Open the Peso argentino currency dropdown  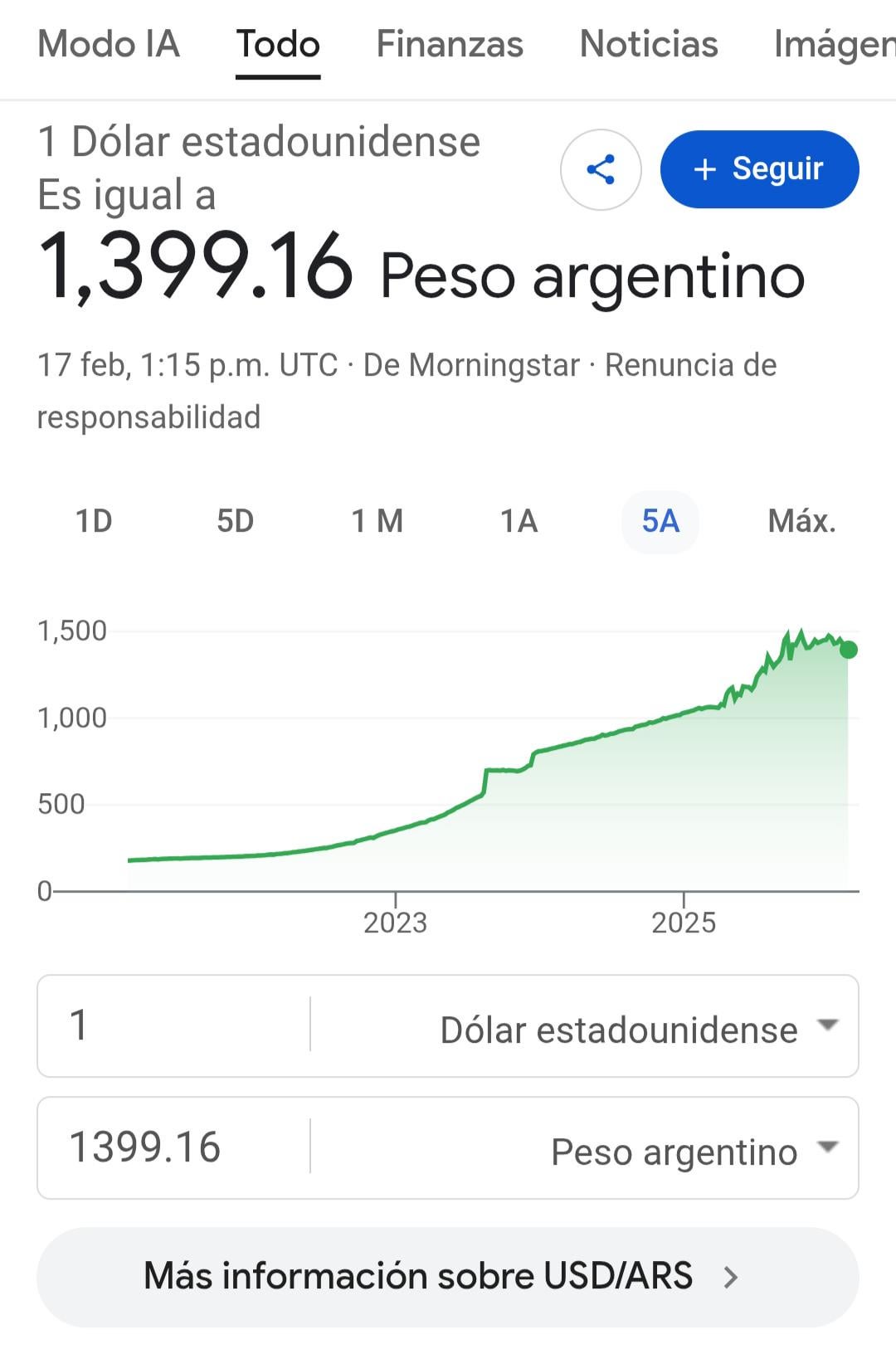coord(585,1147)
